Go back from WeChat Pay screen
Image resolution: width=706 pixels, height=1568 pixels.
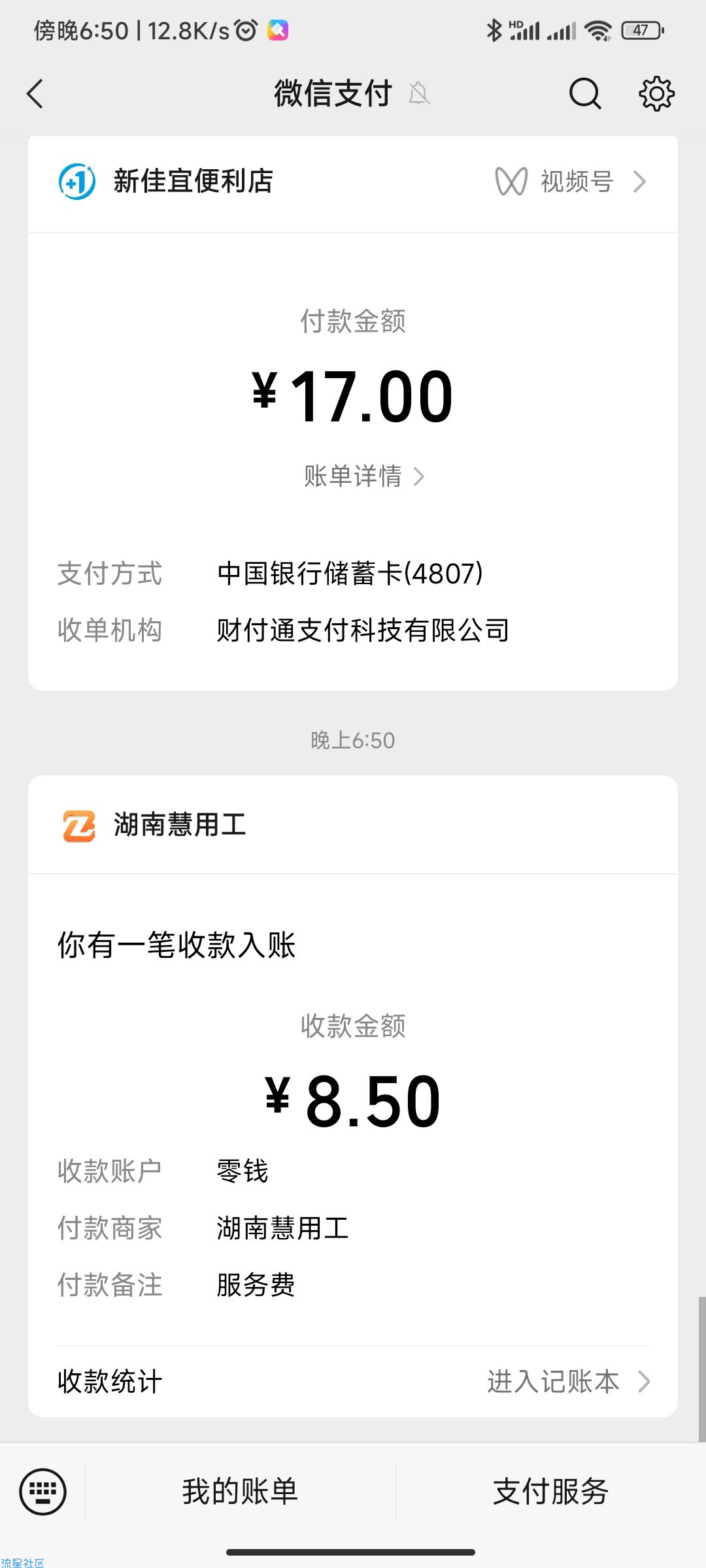click(35, 93)
